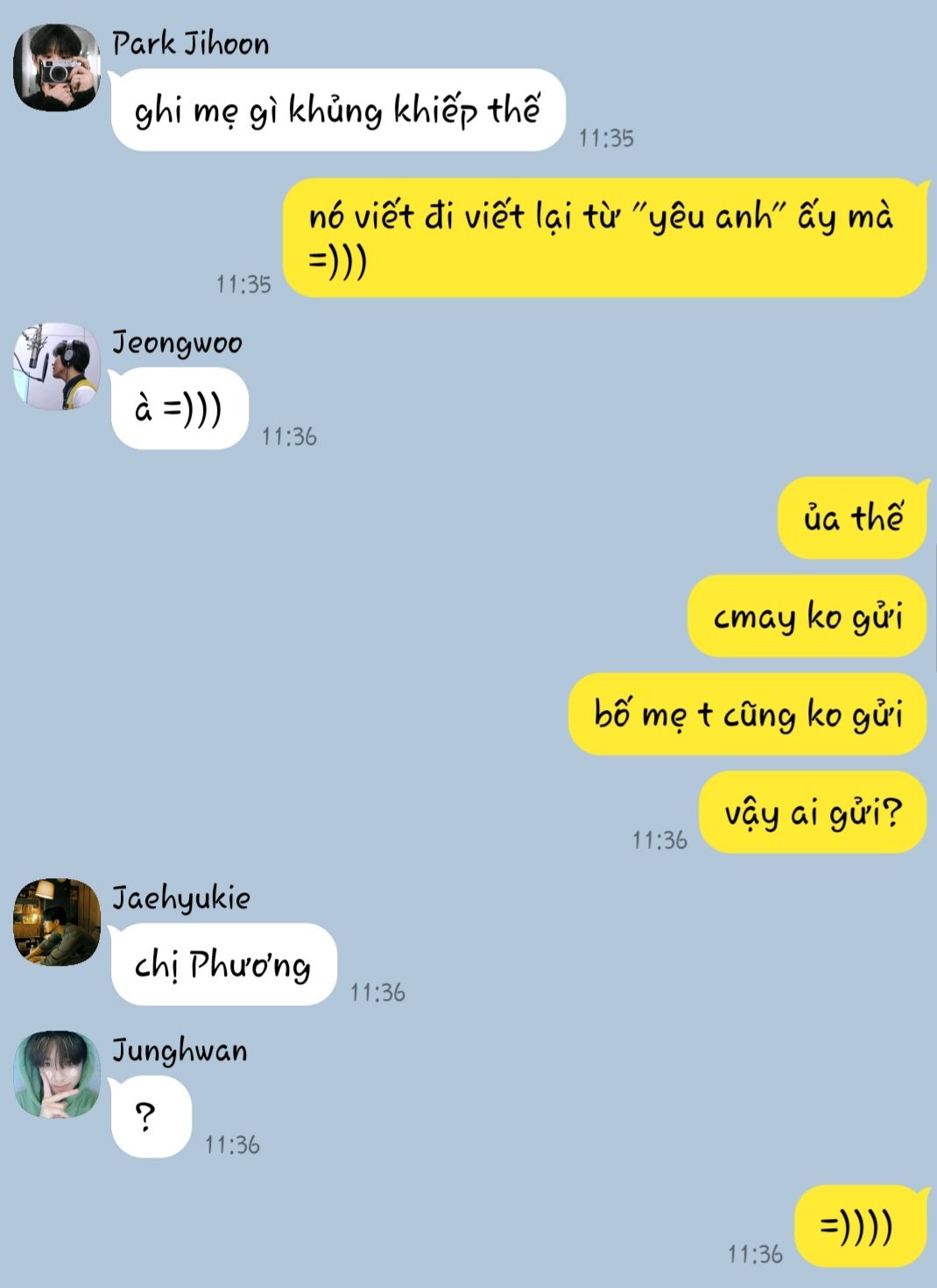Open Junghwan's profile photo
Viewport: 937px width, 1288px height.
[57, 1074]
